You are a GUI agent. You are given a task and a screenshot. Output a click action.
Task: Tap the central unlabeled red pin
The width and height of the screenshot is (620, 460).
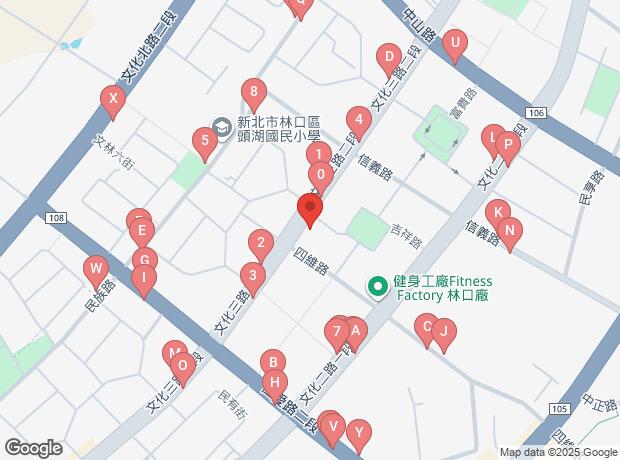[310, 210]
